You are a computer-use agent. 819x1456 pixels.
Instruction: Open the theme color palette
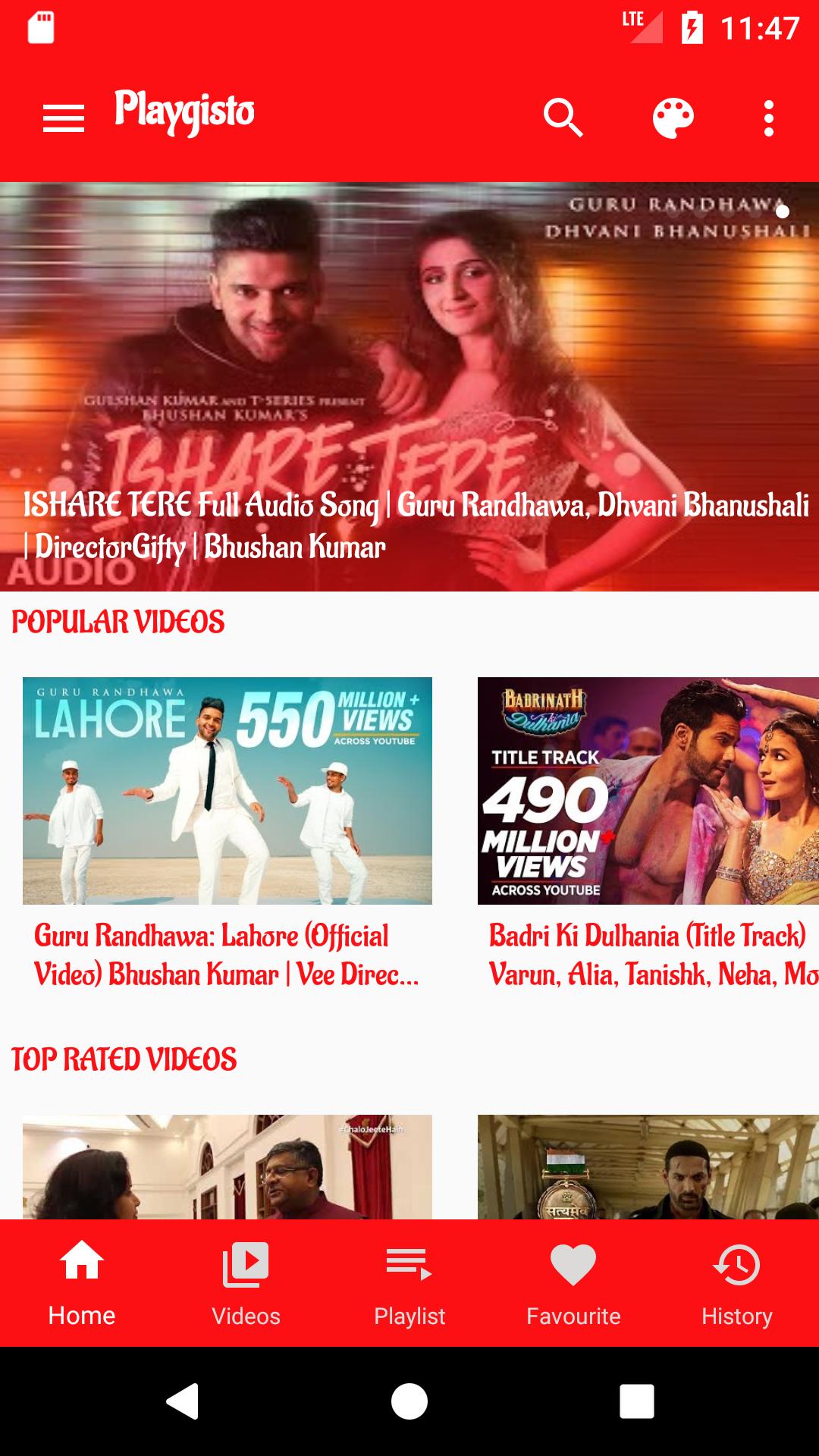pyautogui.click(x=673, y=118)
